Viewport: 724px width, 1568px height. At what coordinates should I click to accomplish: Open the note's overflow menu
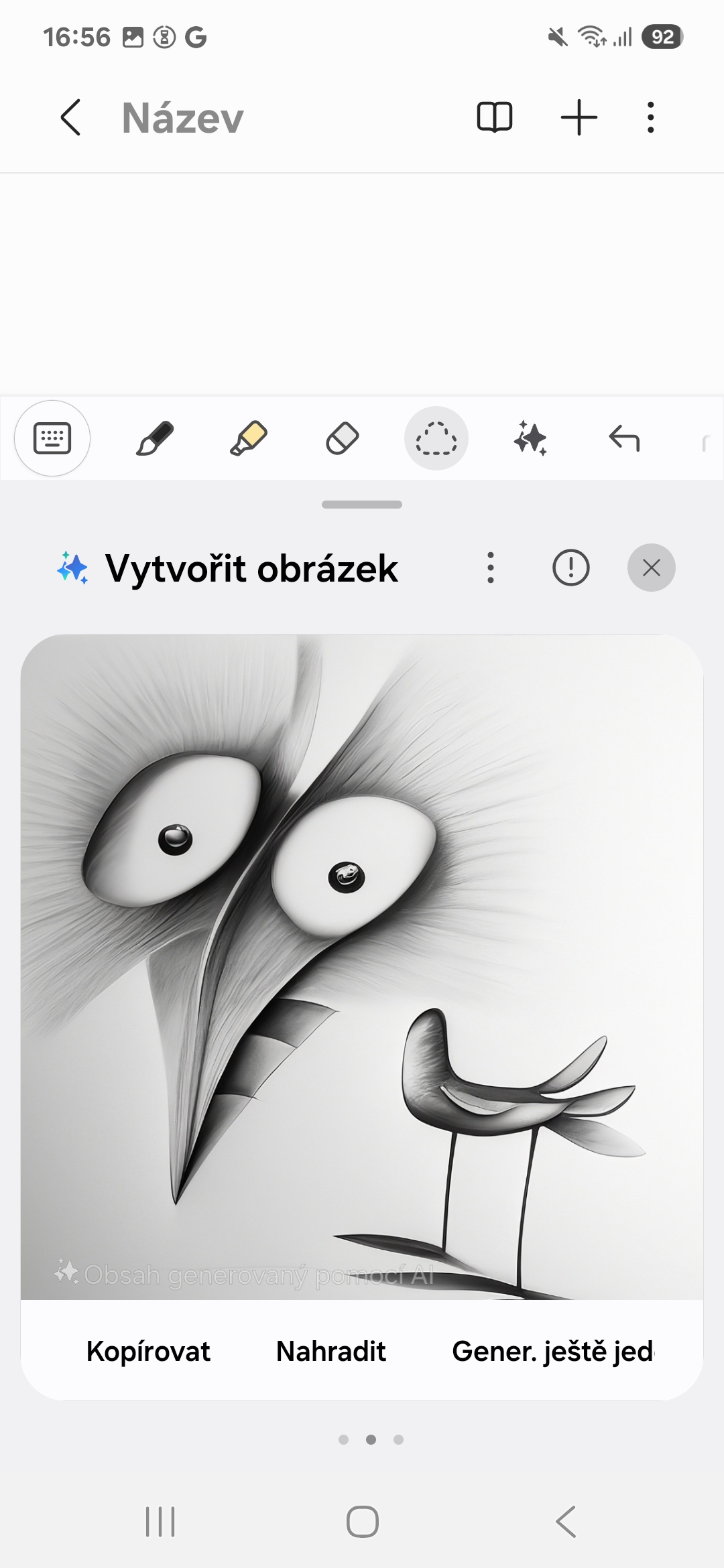650,118
